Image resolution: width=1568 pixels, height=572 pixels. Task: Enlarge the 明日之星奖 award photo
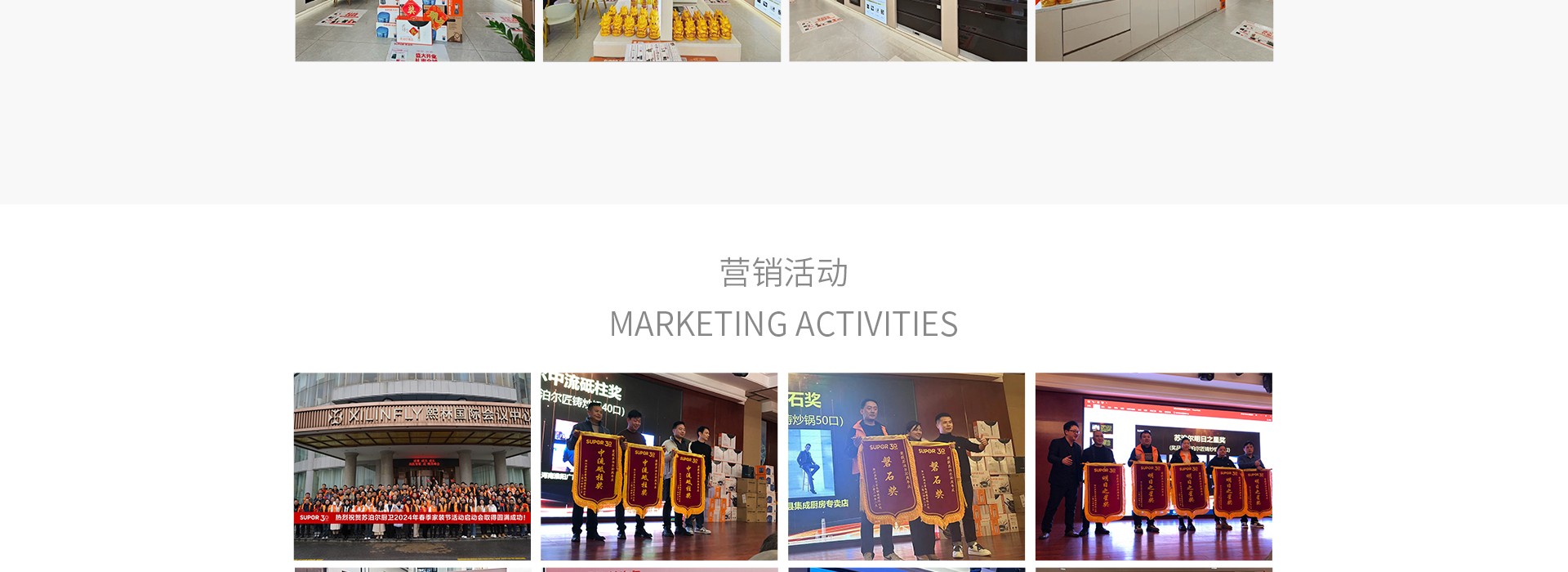tap(1153, 466)
